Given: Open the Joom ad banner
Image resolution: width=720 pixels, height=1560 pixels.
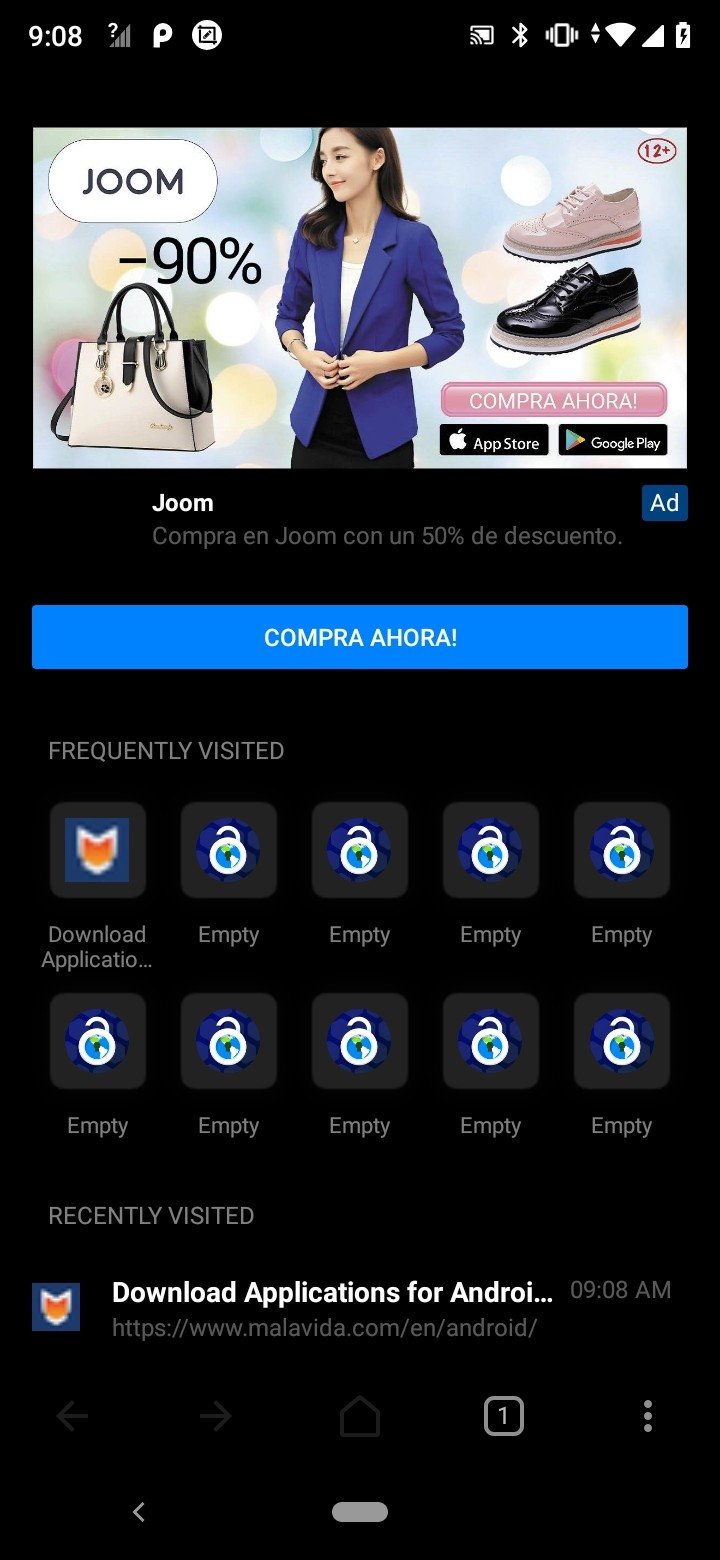Looking at the screenshot, I should click(360, 297).
